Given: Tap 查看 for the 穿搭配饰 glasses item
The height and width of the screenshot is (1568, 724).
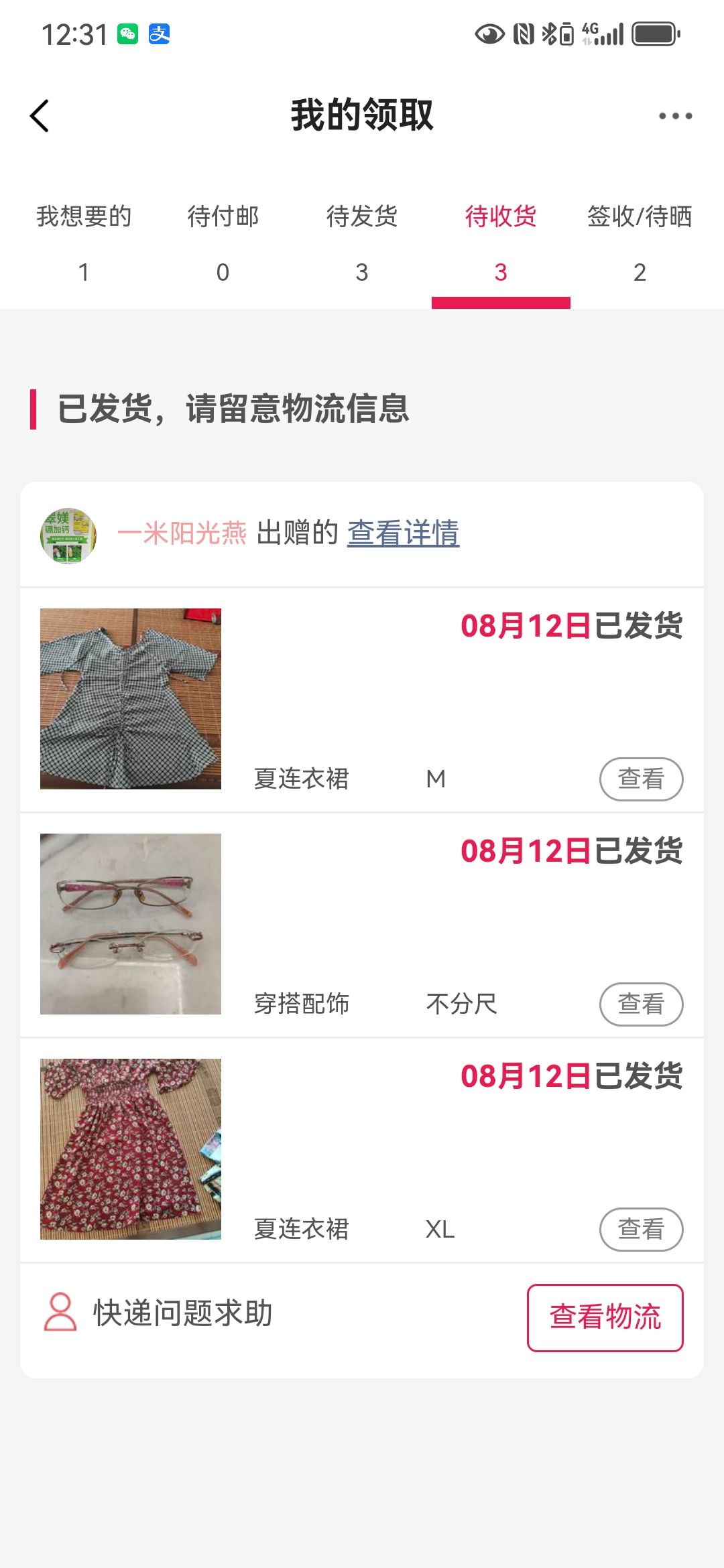Looking at the screenshot, I should point(641,1004).
